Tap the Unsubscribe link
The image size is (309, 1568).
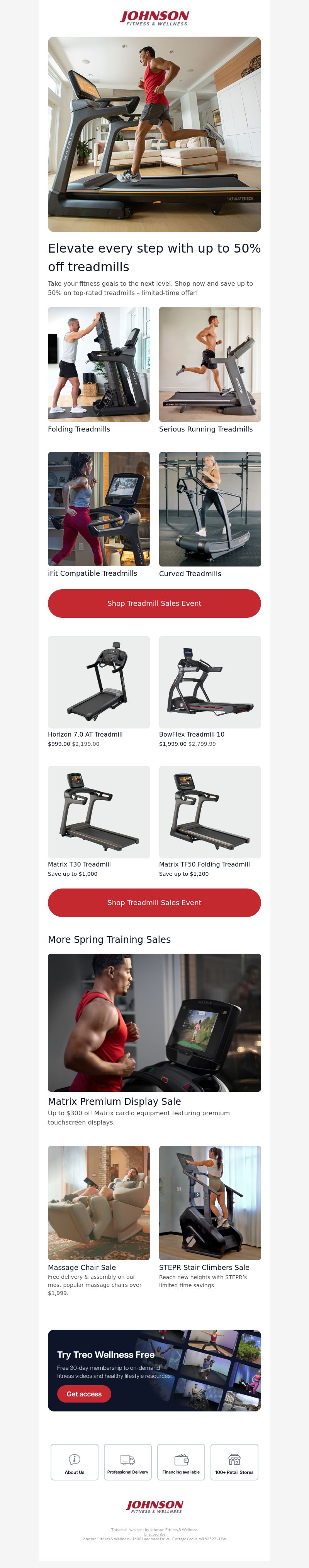click(154, 1534)
